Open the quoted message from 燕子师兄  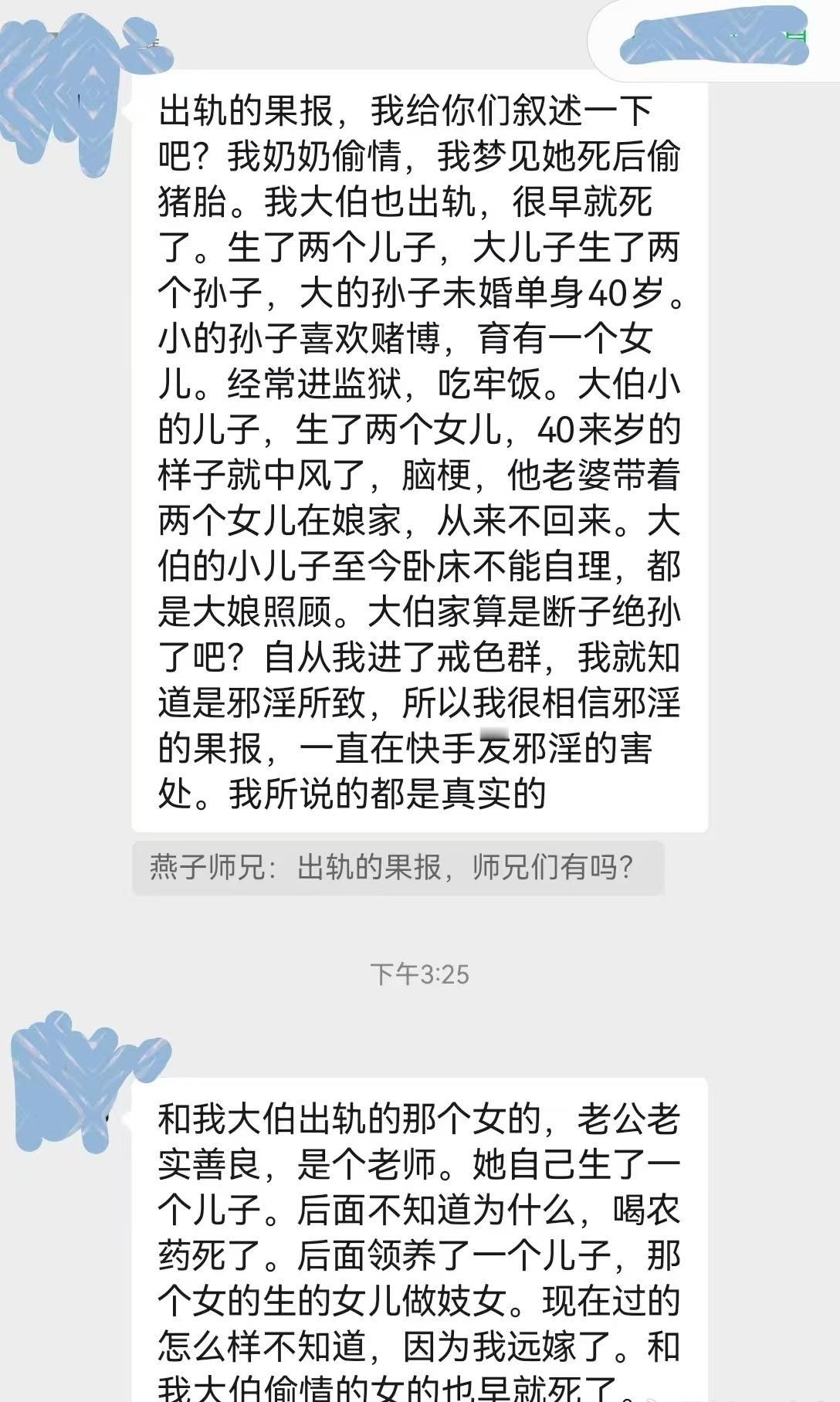click(x=397, y=868)
